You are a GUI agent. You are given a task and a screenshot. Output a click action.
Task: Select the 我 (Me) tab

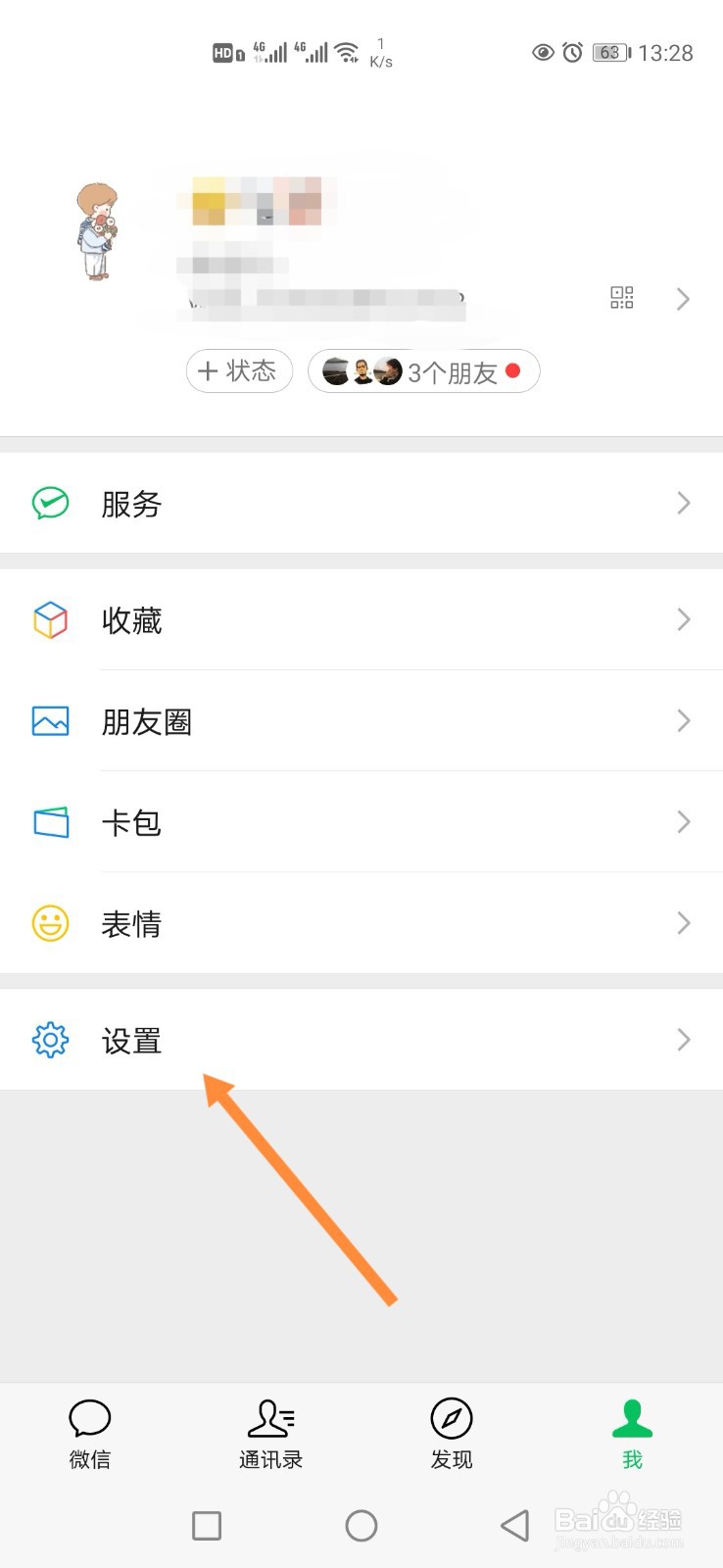pyautogui.click(x=632, y=1434)
